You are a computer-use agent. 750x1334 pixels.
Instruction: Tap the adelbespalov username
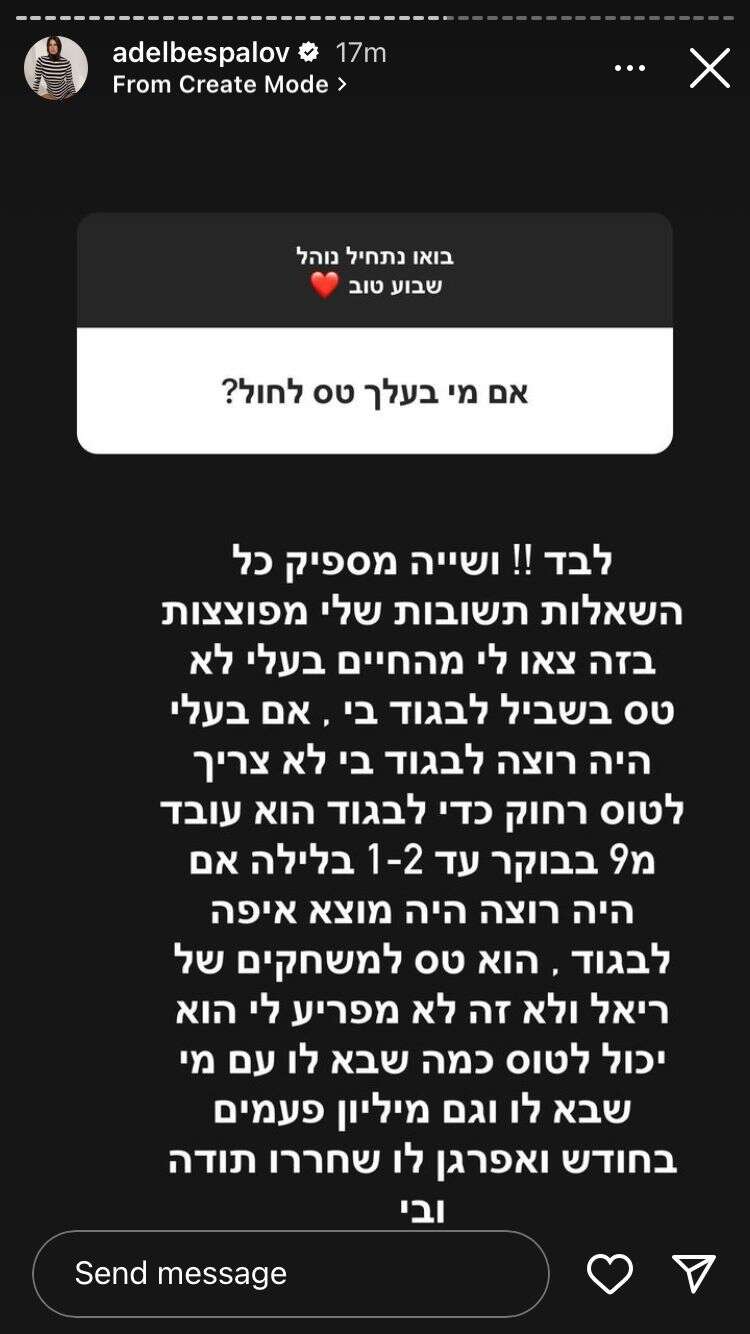pyautogui.click(x=201, y=52)
